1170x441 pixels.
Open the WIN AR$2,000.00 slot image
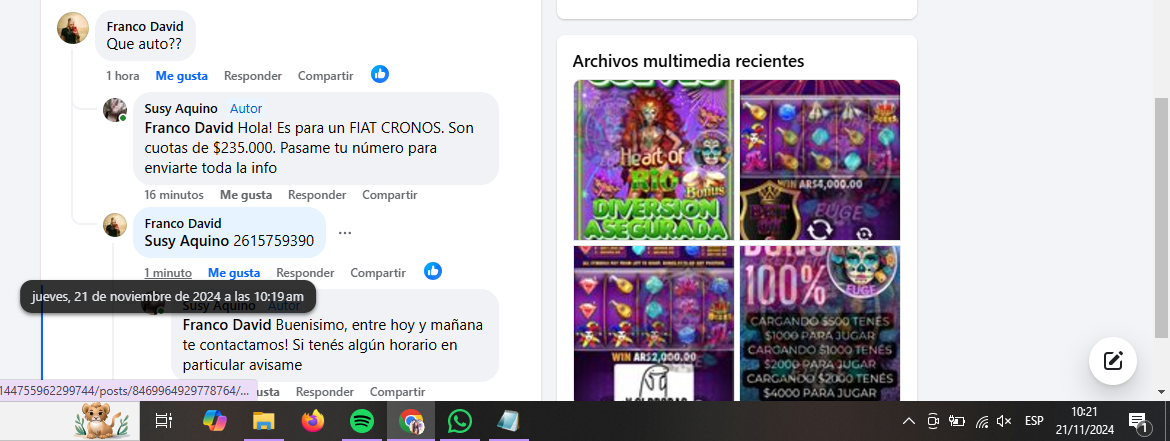(653, 322)
